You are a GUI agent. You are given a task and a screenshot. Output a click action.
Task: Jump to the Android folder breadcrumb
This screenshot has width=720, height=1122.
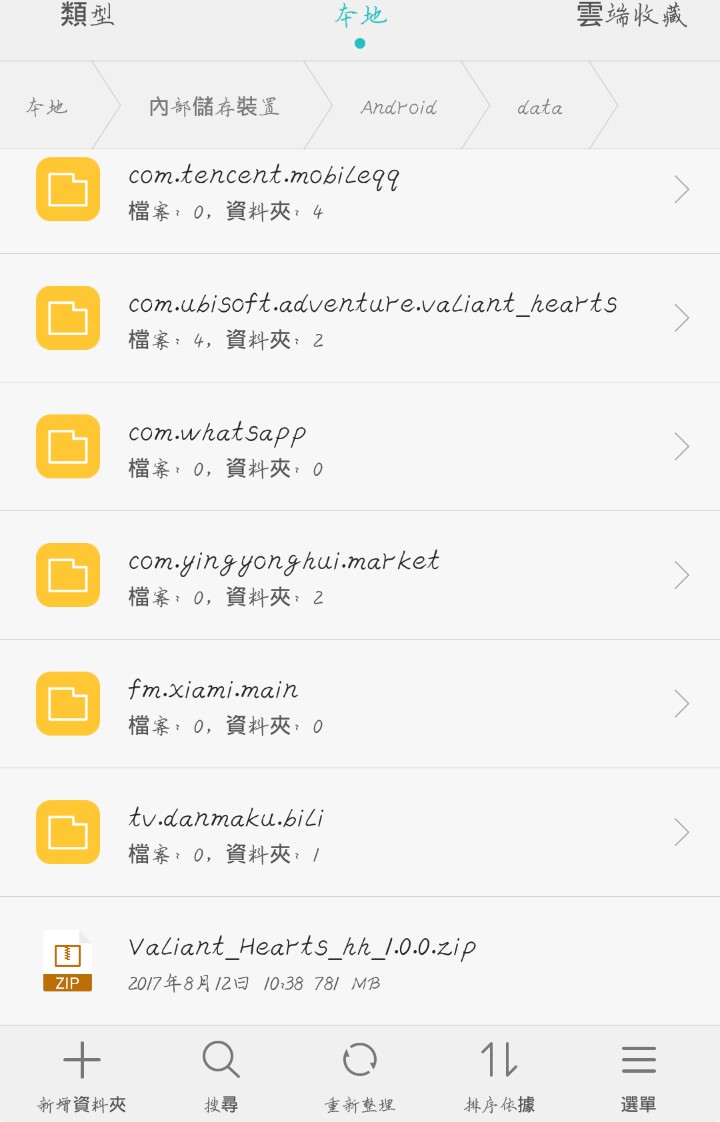coord(398,107)
